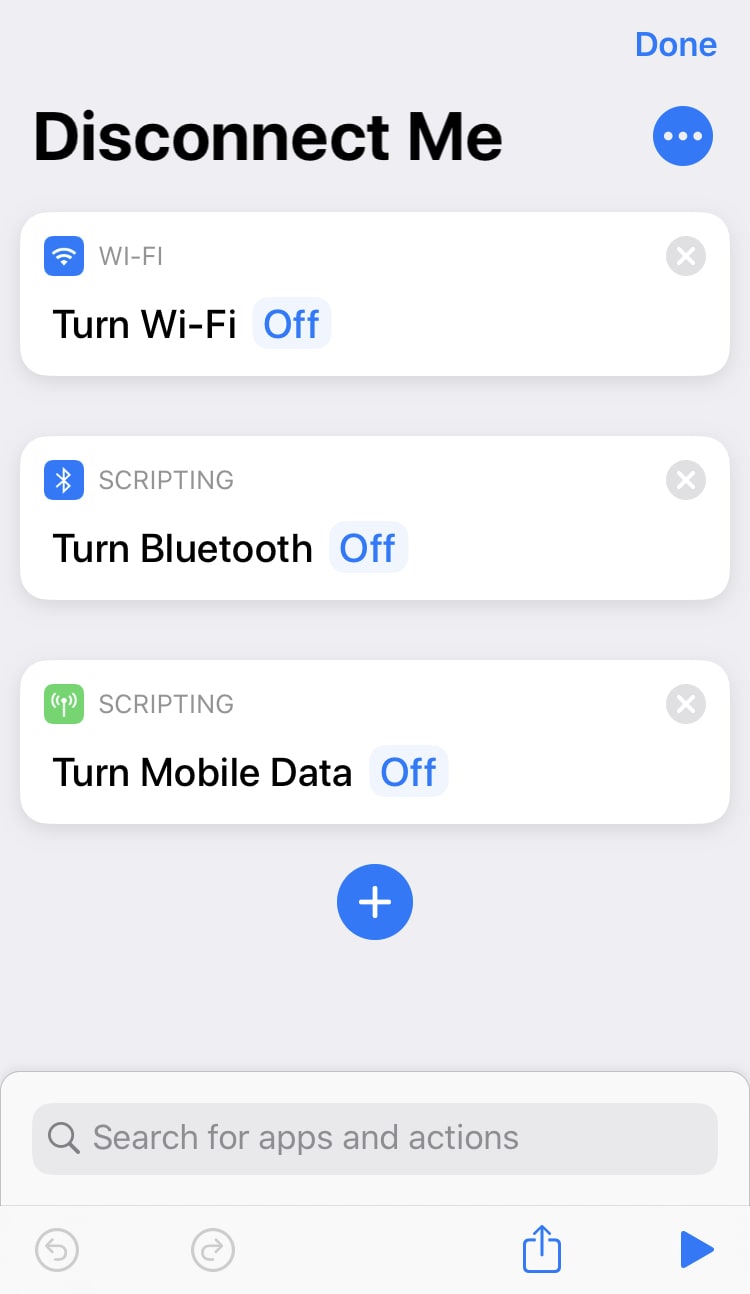This screenshot has width=750, height=1294.
Task: Share this shortcut
Action: coord(542,1248)
